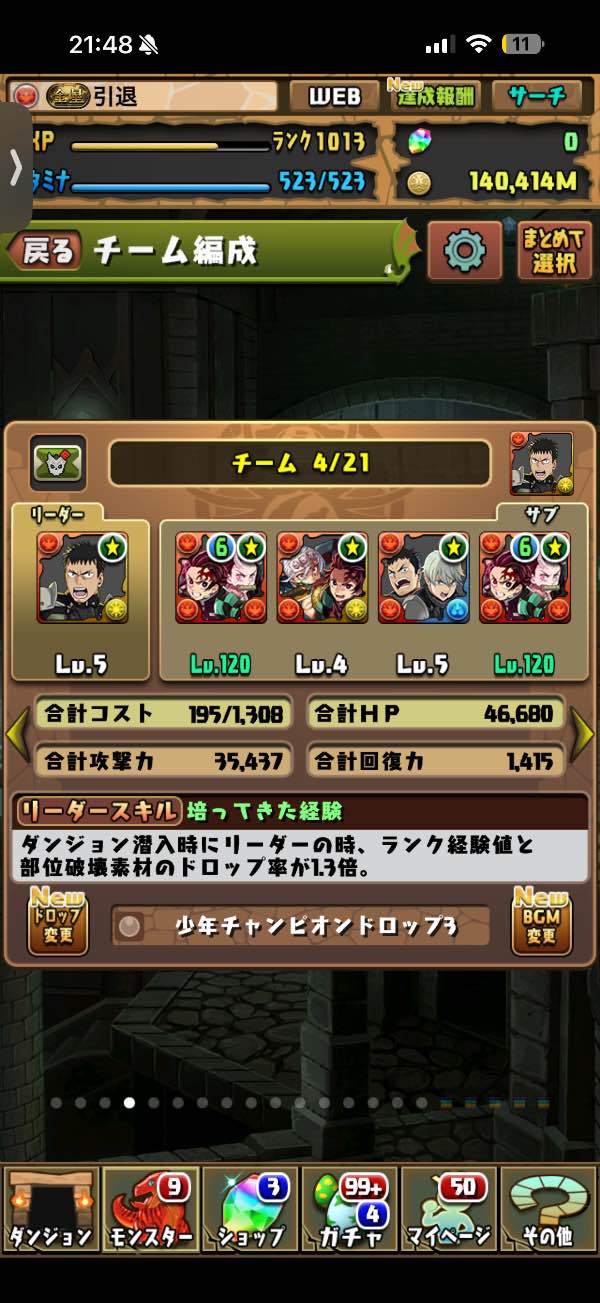The image size is (600, 1303).
Task: Open the その他 tab
Action: coord(549,1208)
